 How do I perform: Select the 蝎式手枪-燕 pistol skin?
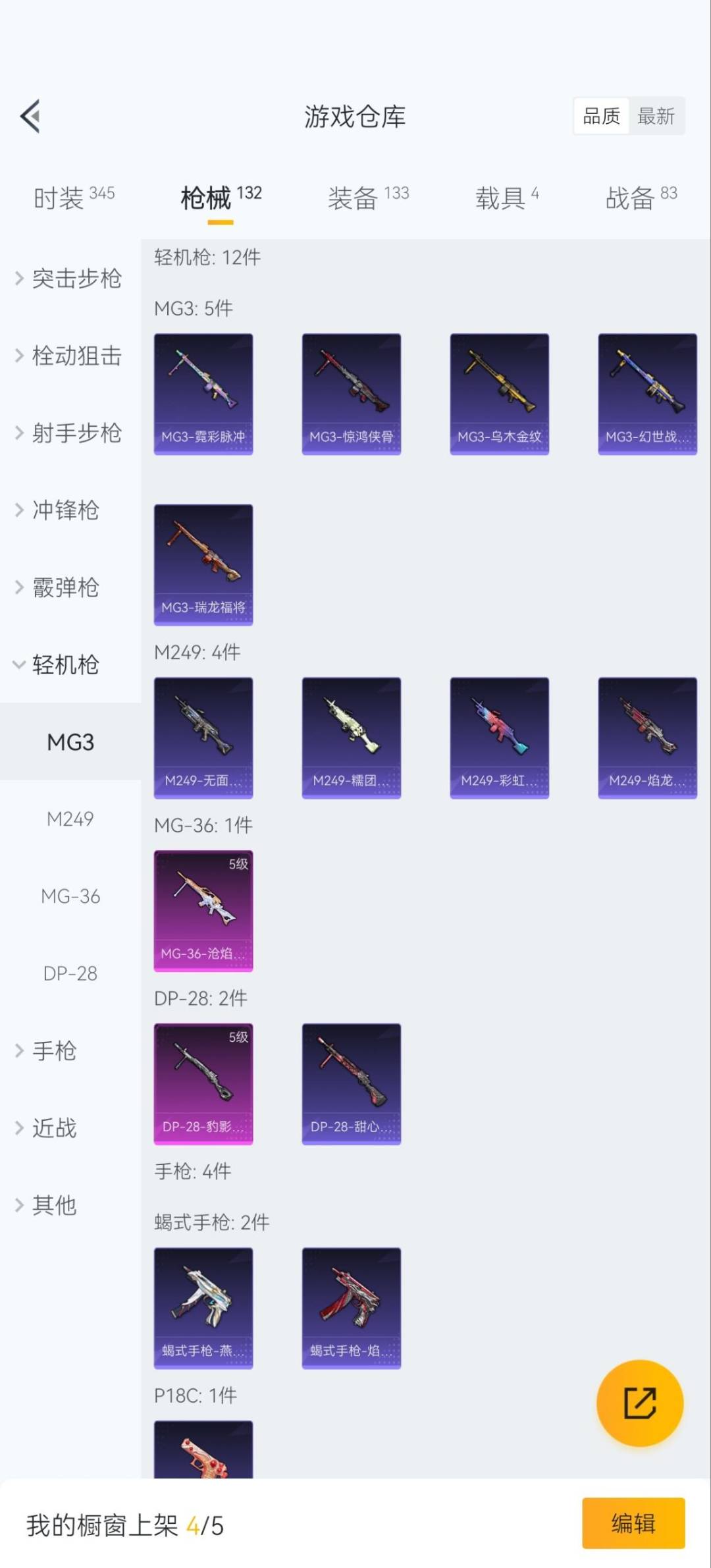[x=203, y=1308]
